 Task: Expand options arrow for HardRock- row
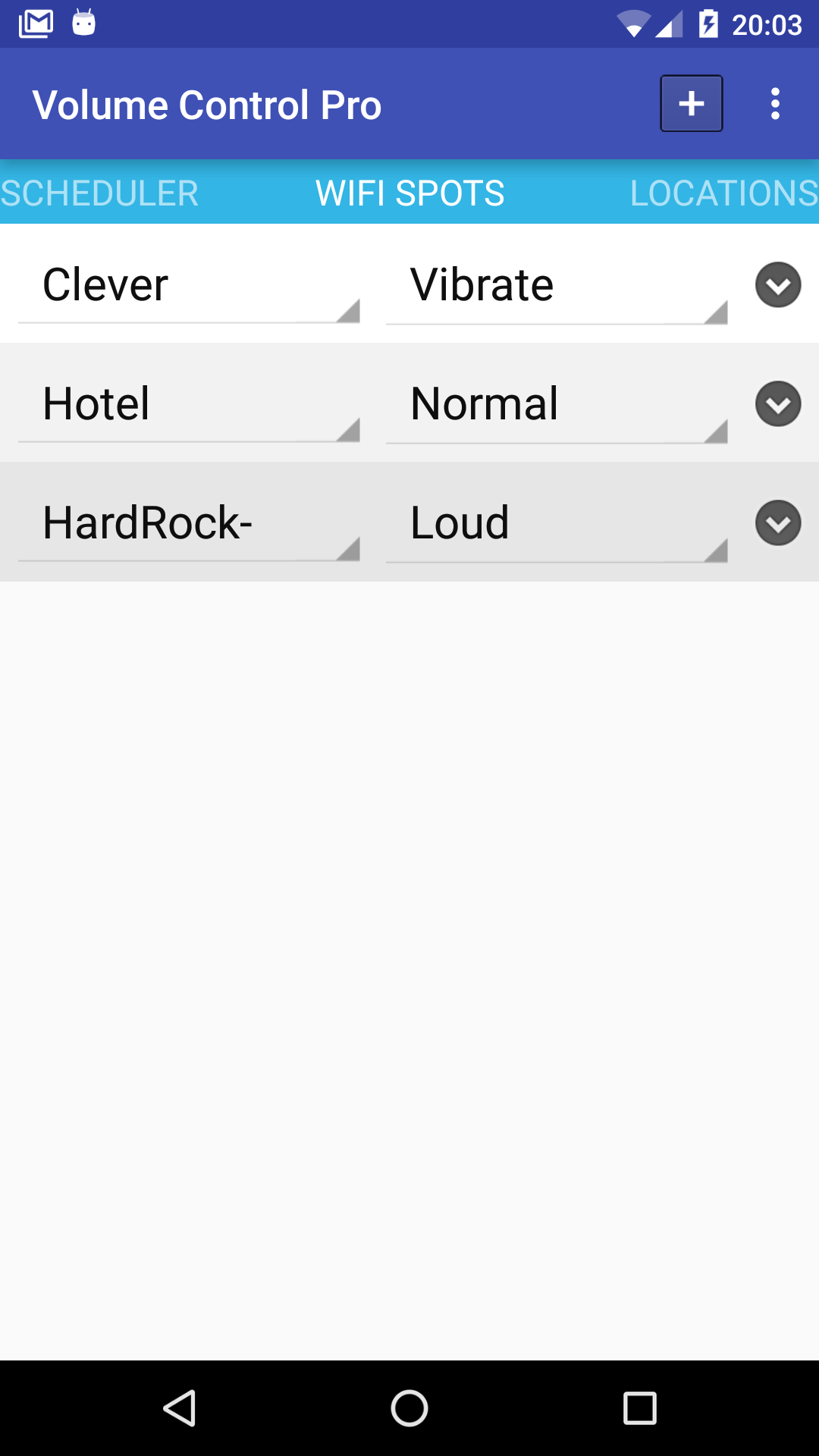[778, 523]
